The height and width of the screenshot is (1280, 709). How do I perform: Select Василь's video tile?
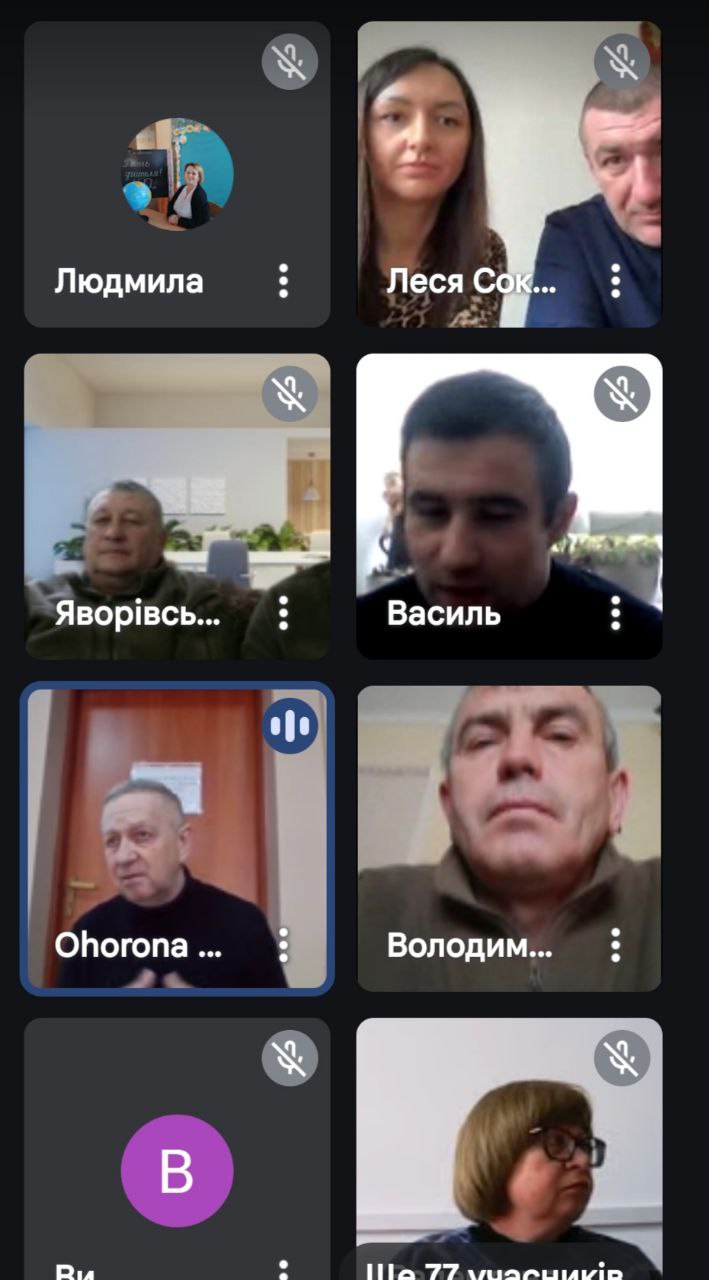tap(509, 506)
